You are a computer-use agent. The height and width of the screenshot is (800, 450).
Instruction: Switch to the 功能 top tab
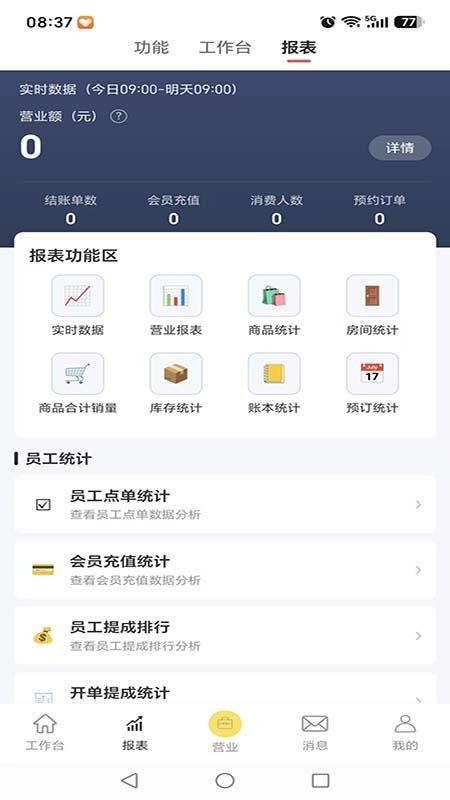click(x=152, y=48)
